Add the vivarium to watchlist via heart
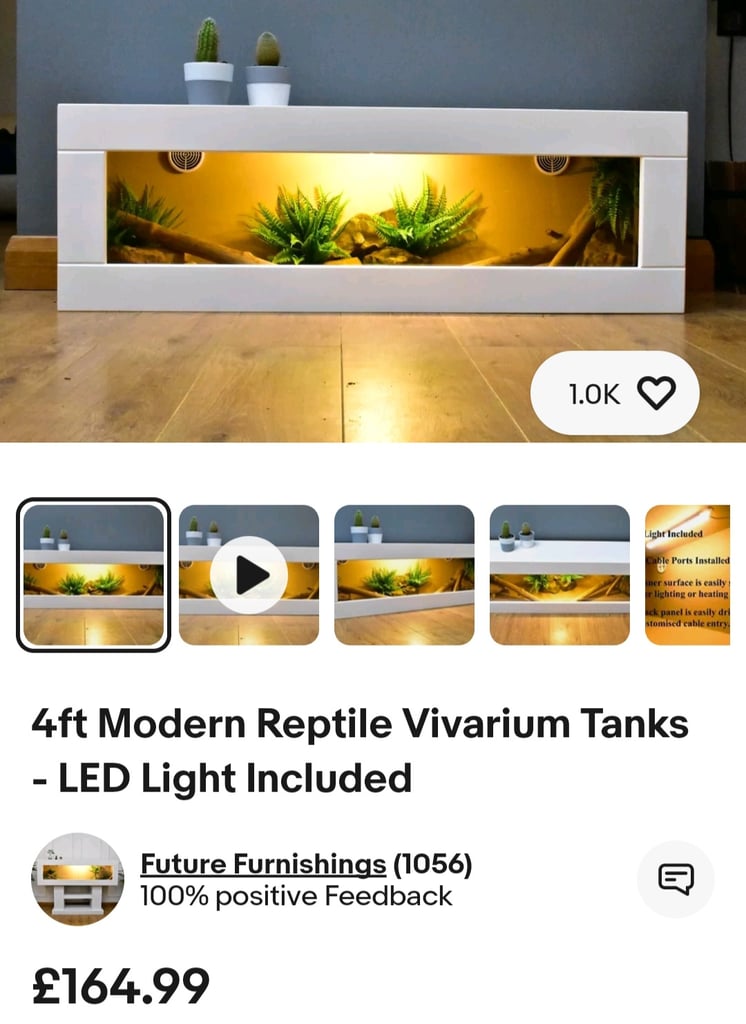 coord(656,394)
